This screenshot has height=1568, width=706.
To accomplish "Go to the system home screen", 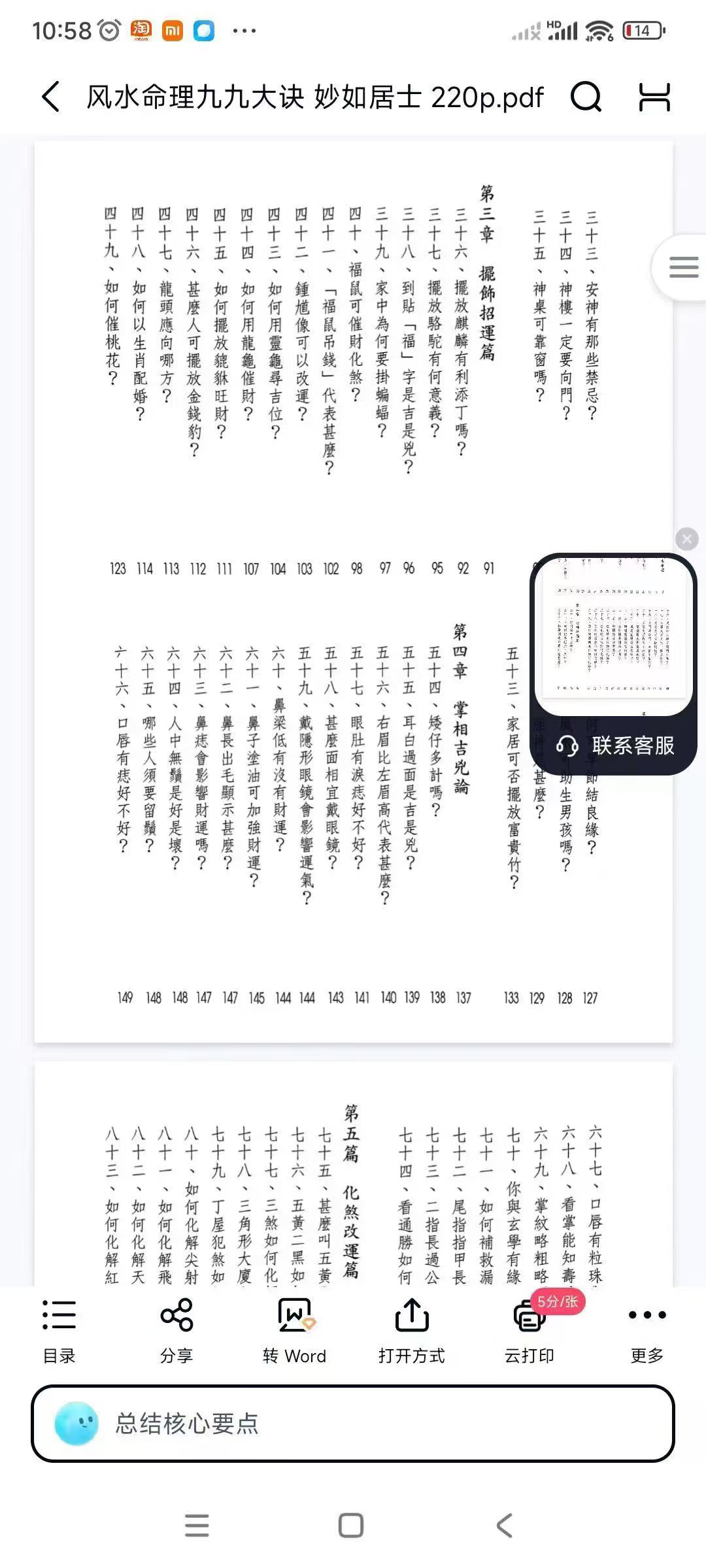I will pyautogui.click(x=351, y=1526).
